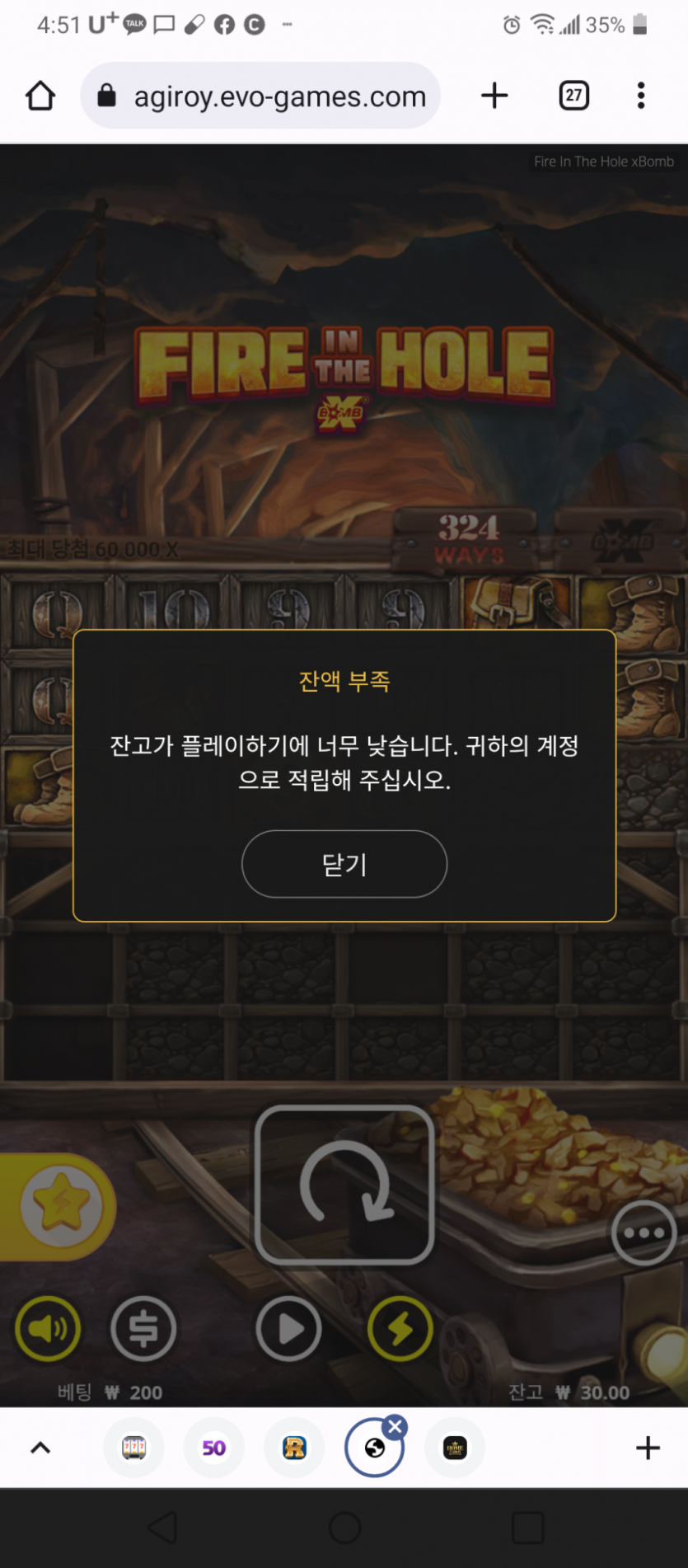The image size is (688, 1568).
Task: Start autoplay
Action: (288, 1328)
